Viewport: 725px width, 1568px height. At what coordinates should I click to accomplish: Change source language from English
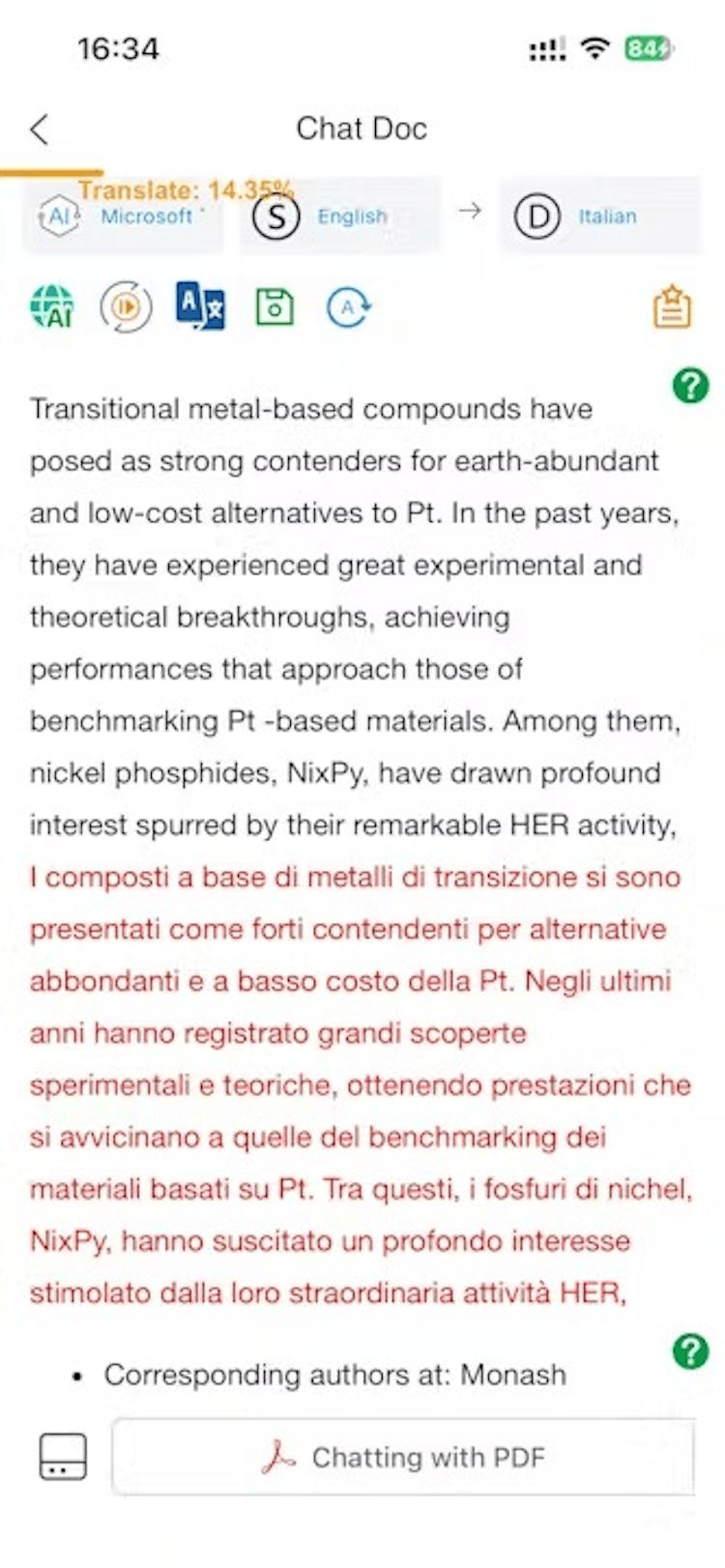(x=338, y=217)
